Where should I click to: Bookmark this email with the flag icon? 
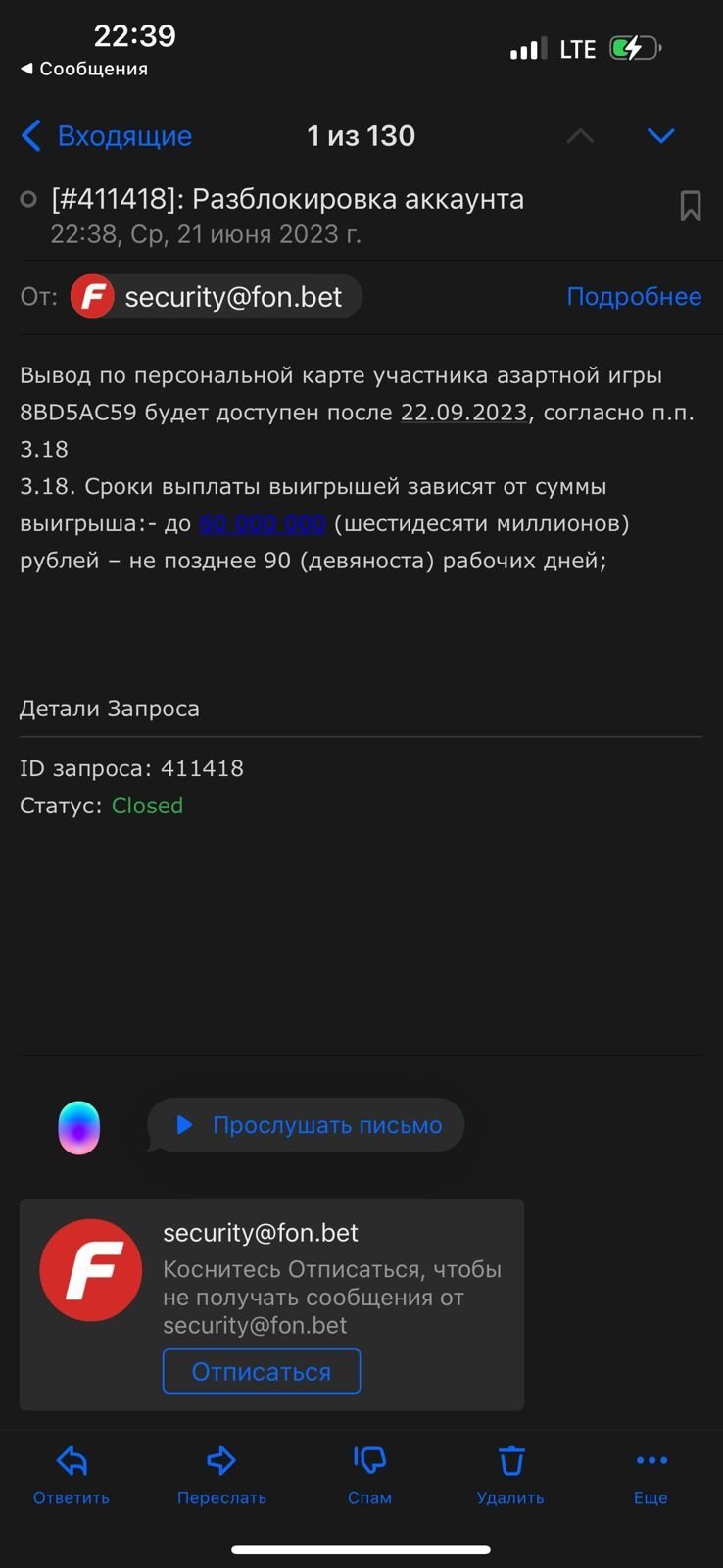point(690,206)
